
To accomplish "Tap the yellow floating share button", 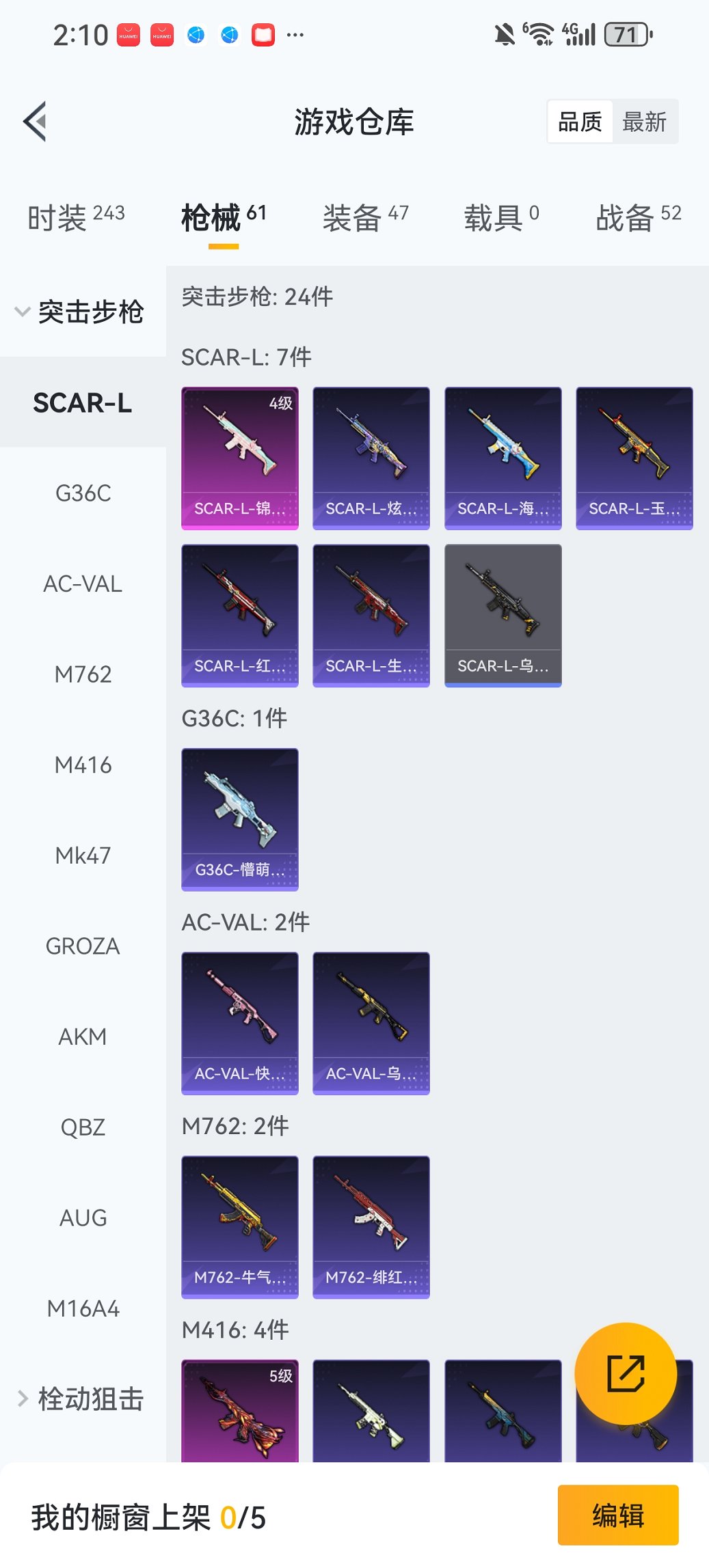I will pyautogui.click(x=626, y=1373).
